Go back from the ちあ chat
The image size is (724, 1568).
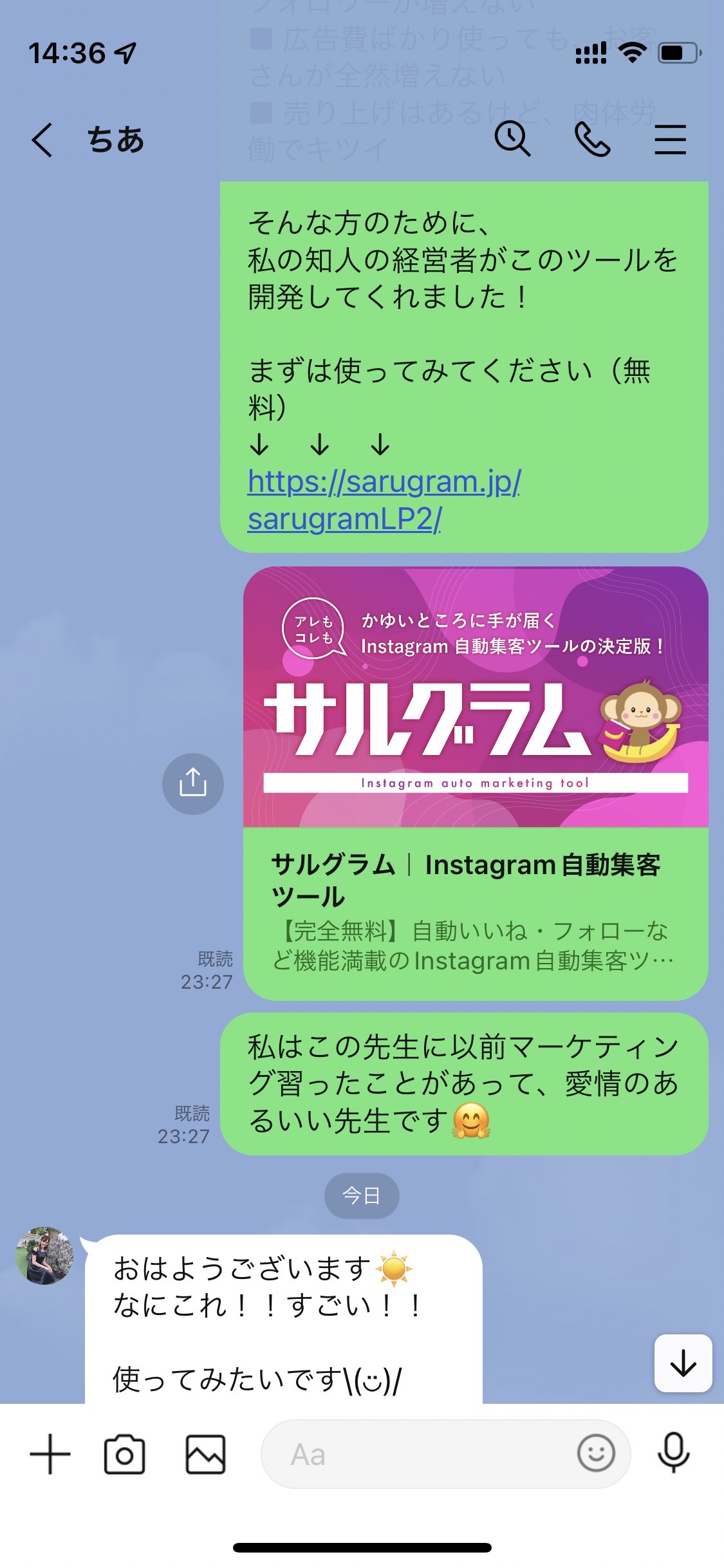pyautogui.click(x=42, y=140)
